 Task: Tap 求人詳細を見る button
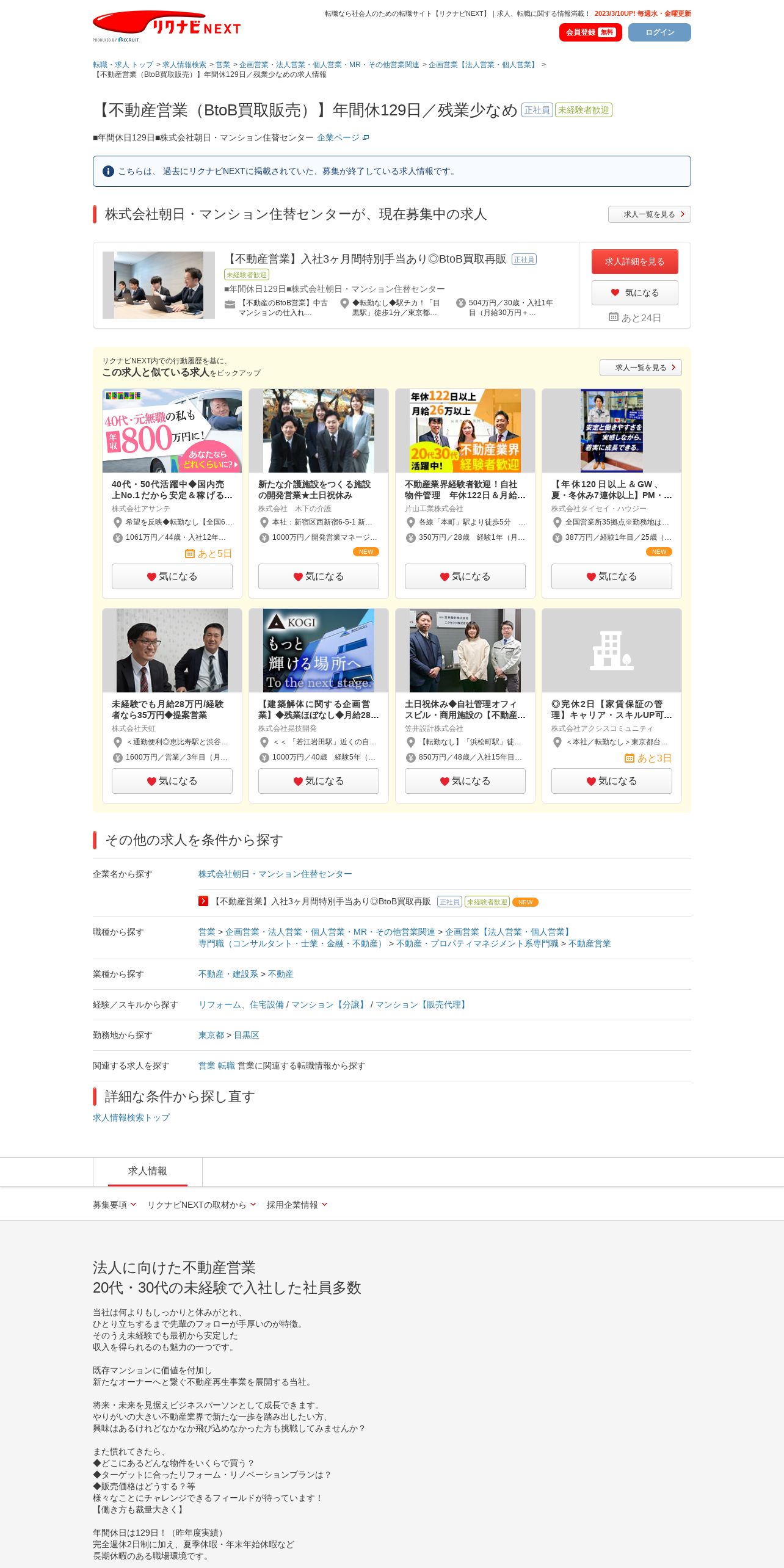pos(634,261)
